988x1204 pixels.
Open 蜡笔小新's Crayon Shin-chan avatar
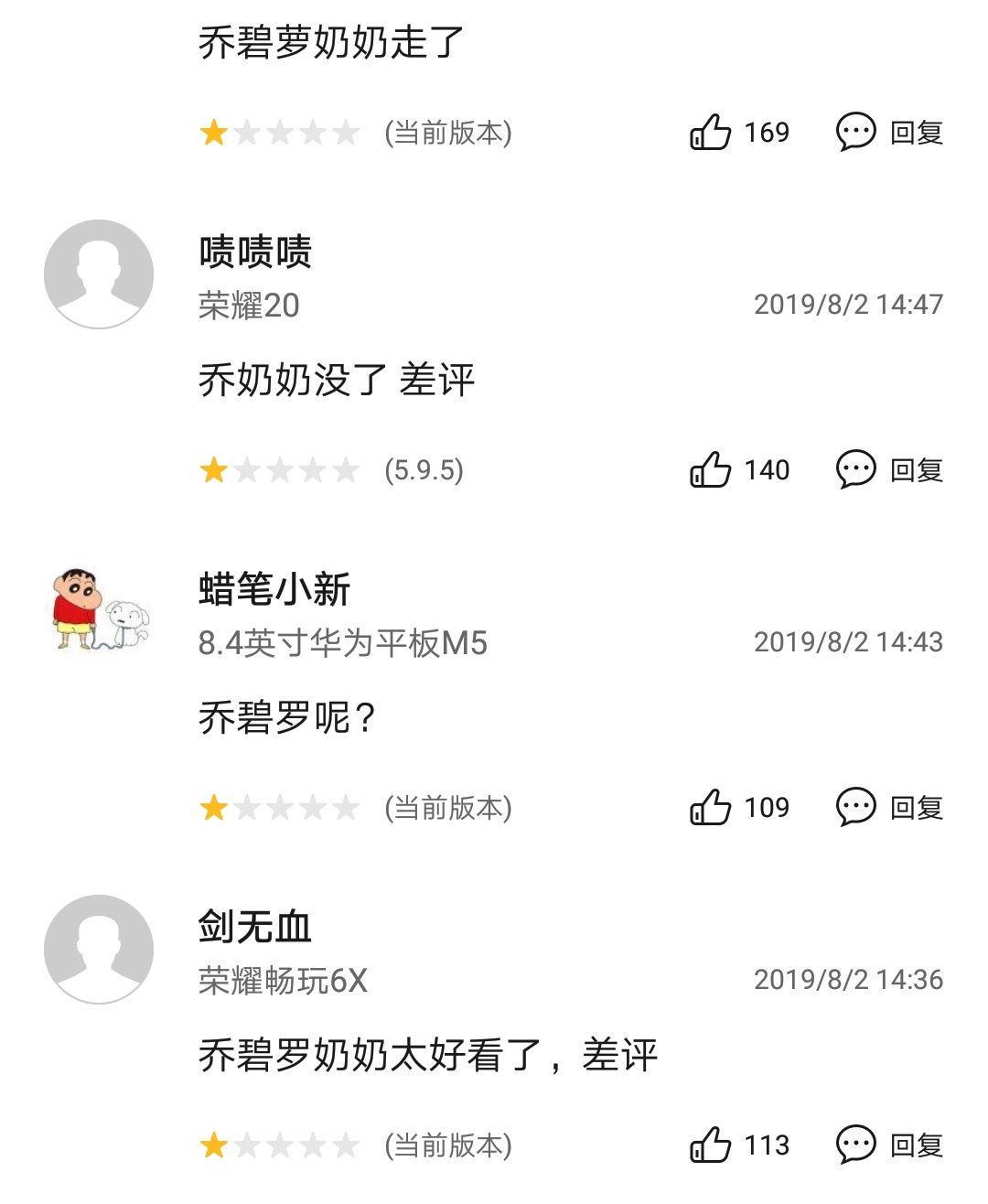pyautogui.click(x=99, y=611)
